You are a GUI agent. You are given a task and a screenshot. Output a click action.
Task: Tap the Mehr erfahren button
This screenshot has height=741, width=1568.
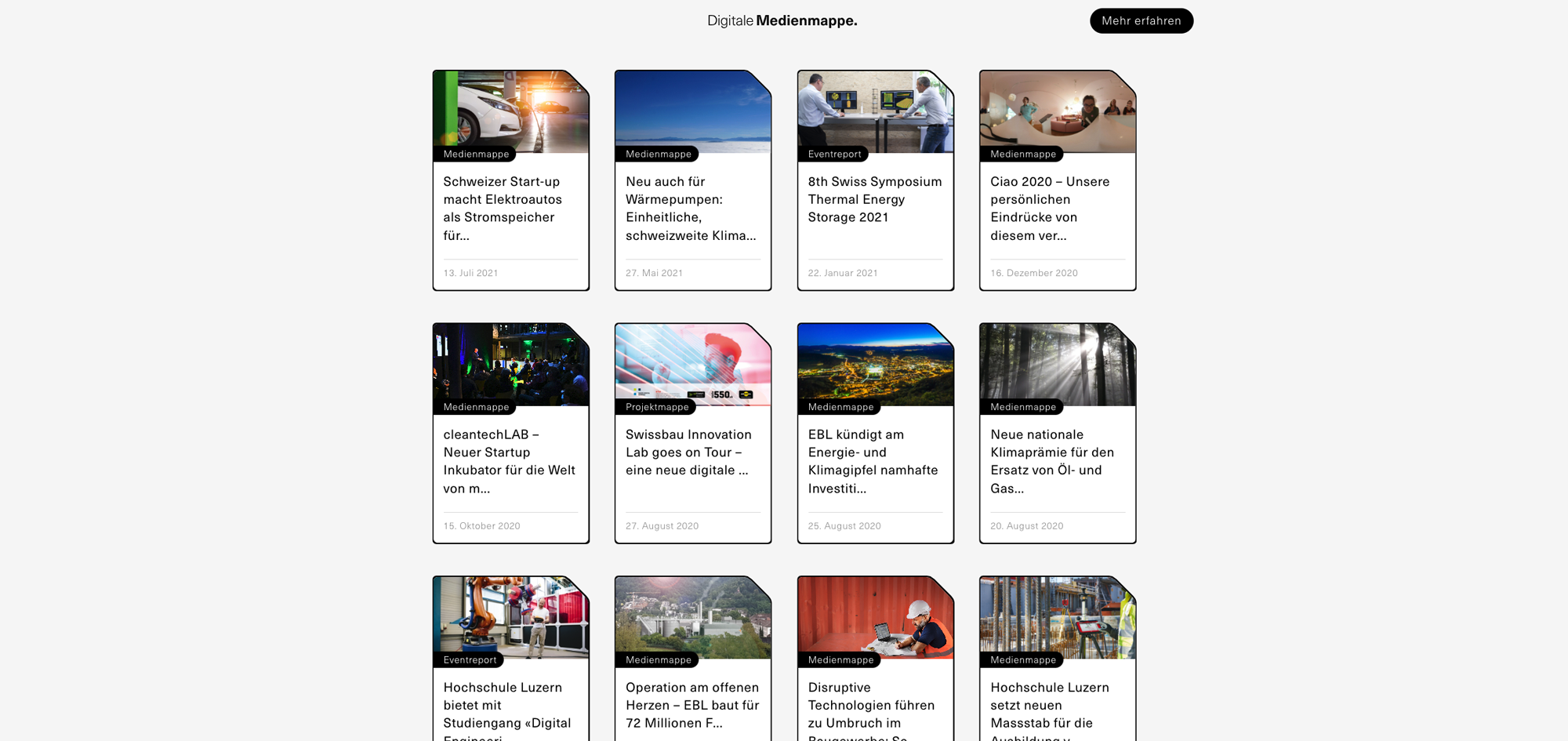pos(1141,21)
